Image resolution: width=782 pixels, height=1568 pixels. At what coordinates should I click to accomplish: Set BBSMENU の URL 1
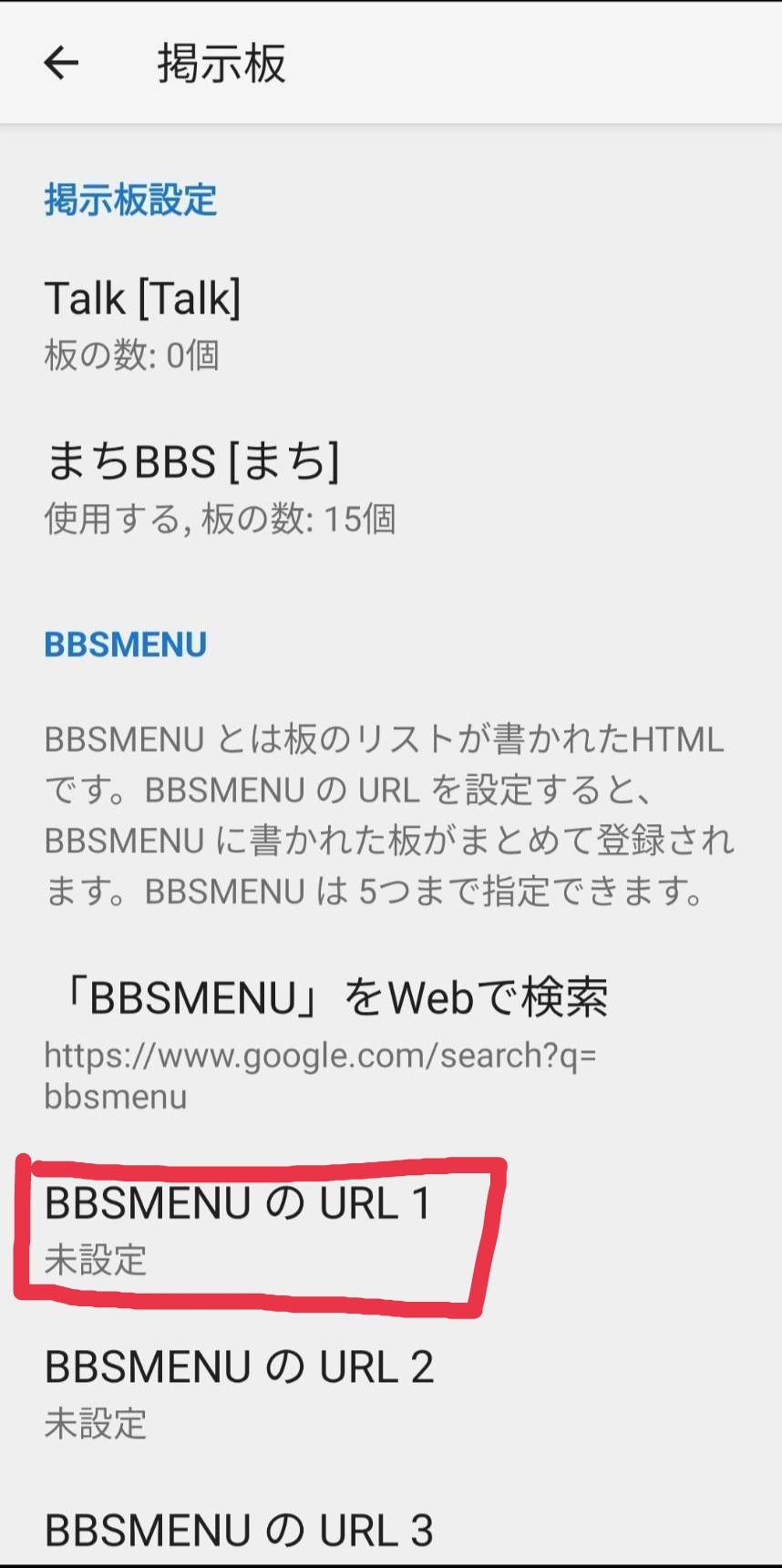237,1228
